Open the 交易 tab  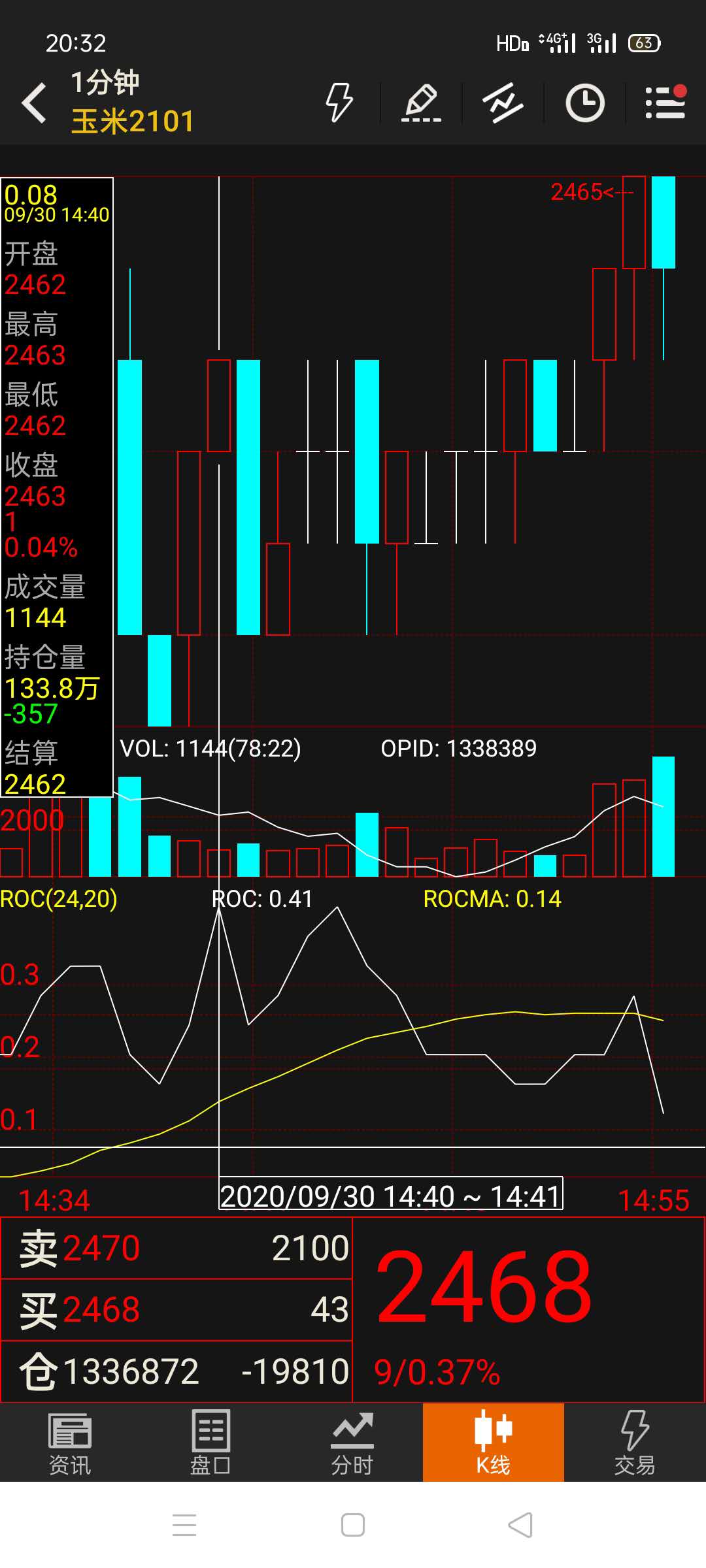[x=634, y=1443]
